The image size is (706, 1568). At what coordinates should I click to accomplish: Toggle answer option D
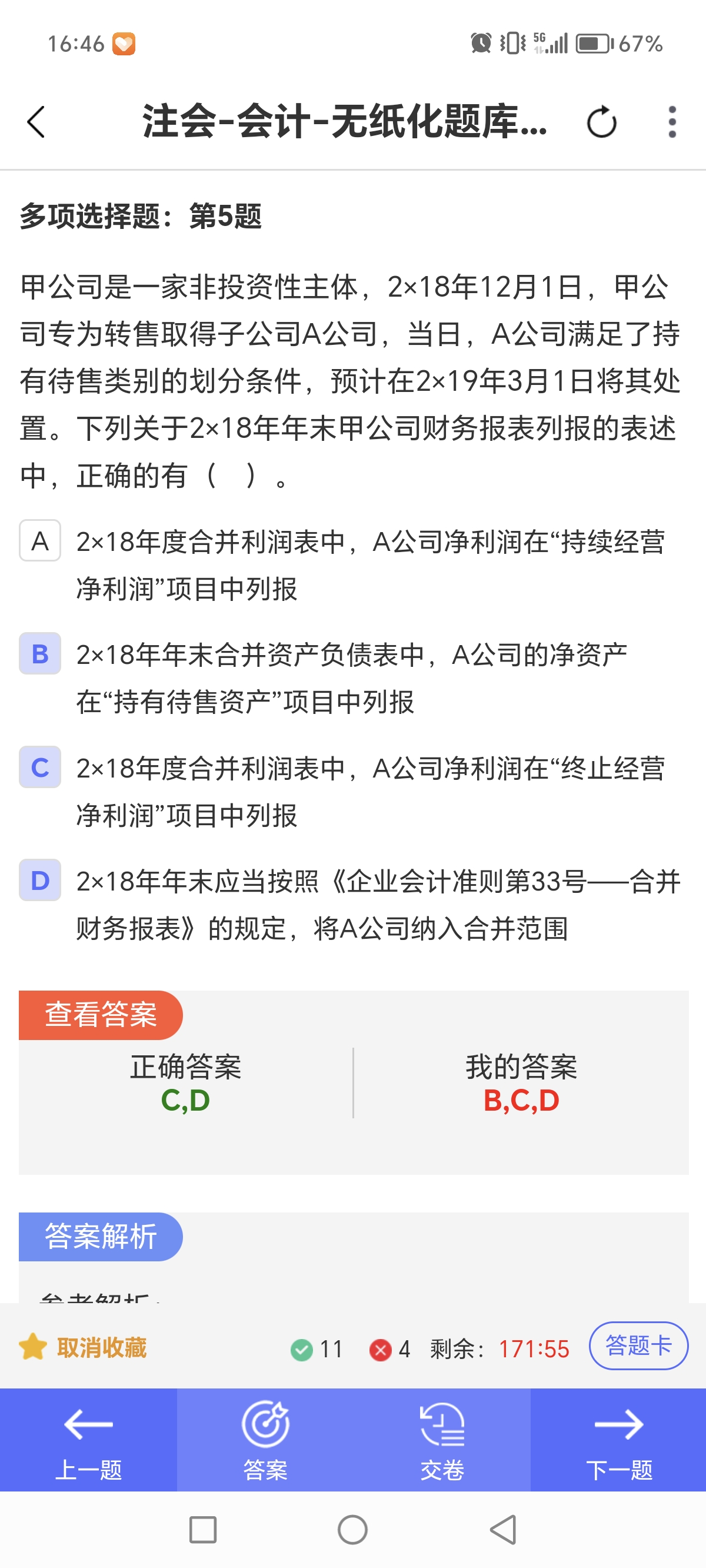[39, 880]
